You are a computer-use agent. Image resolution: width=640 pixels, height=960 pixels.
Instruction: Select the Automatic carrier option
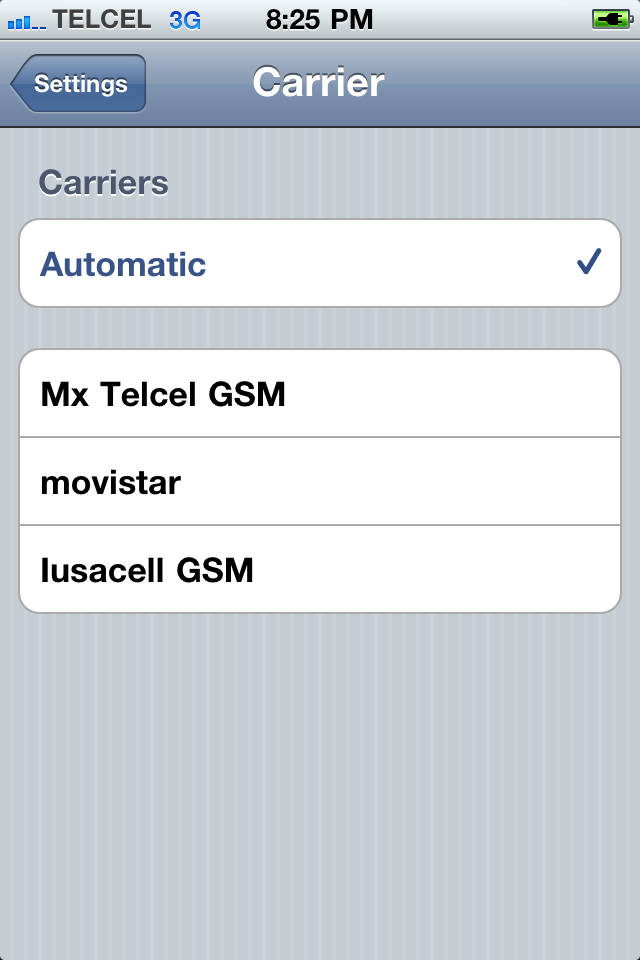(320, 264)
